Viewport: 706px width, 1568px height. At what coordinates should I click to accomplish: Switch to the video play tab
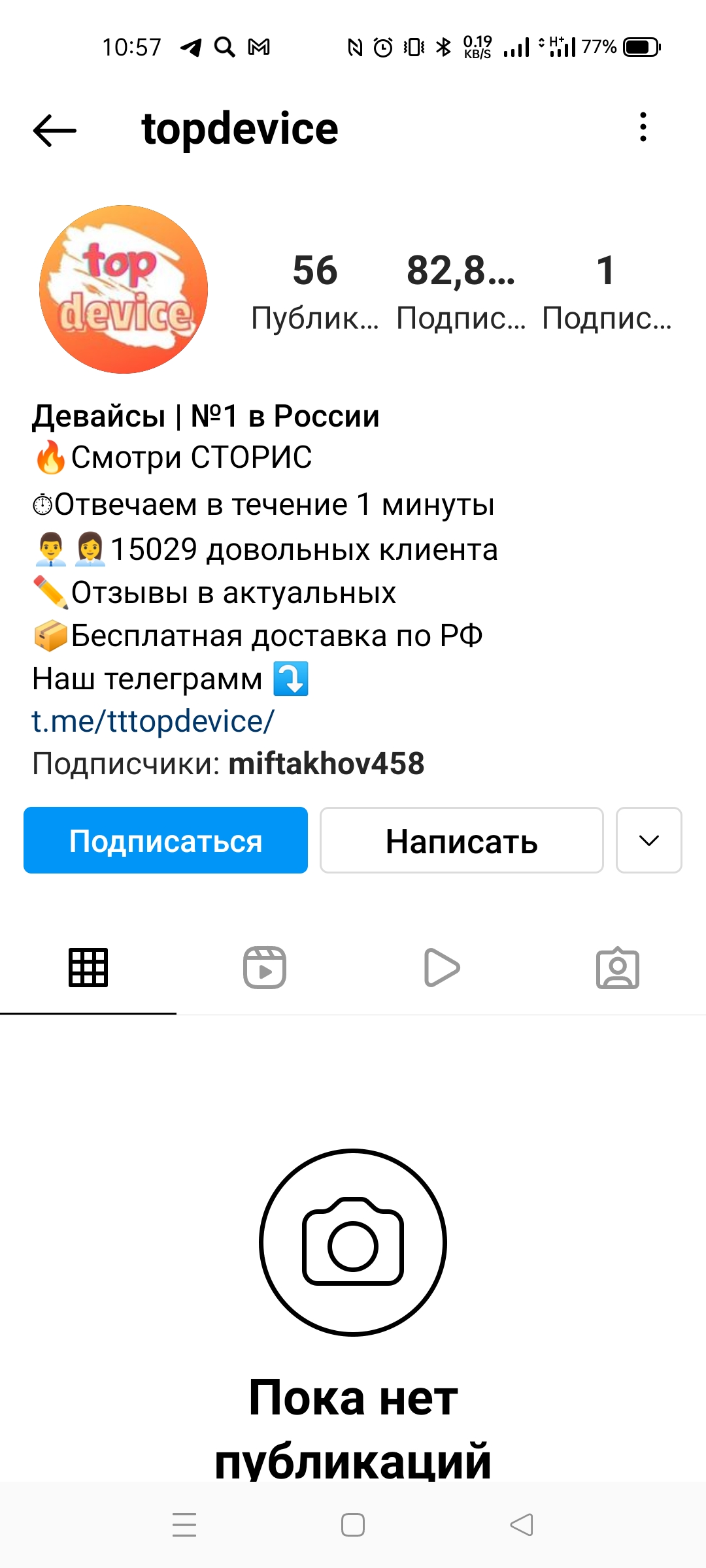[x=442, y=968]
